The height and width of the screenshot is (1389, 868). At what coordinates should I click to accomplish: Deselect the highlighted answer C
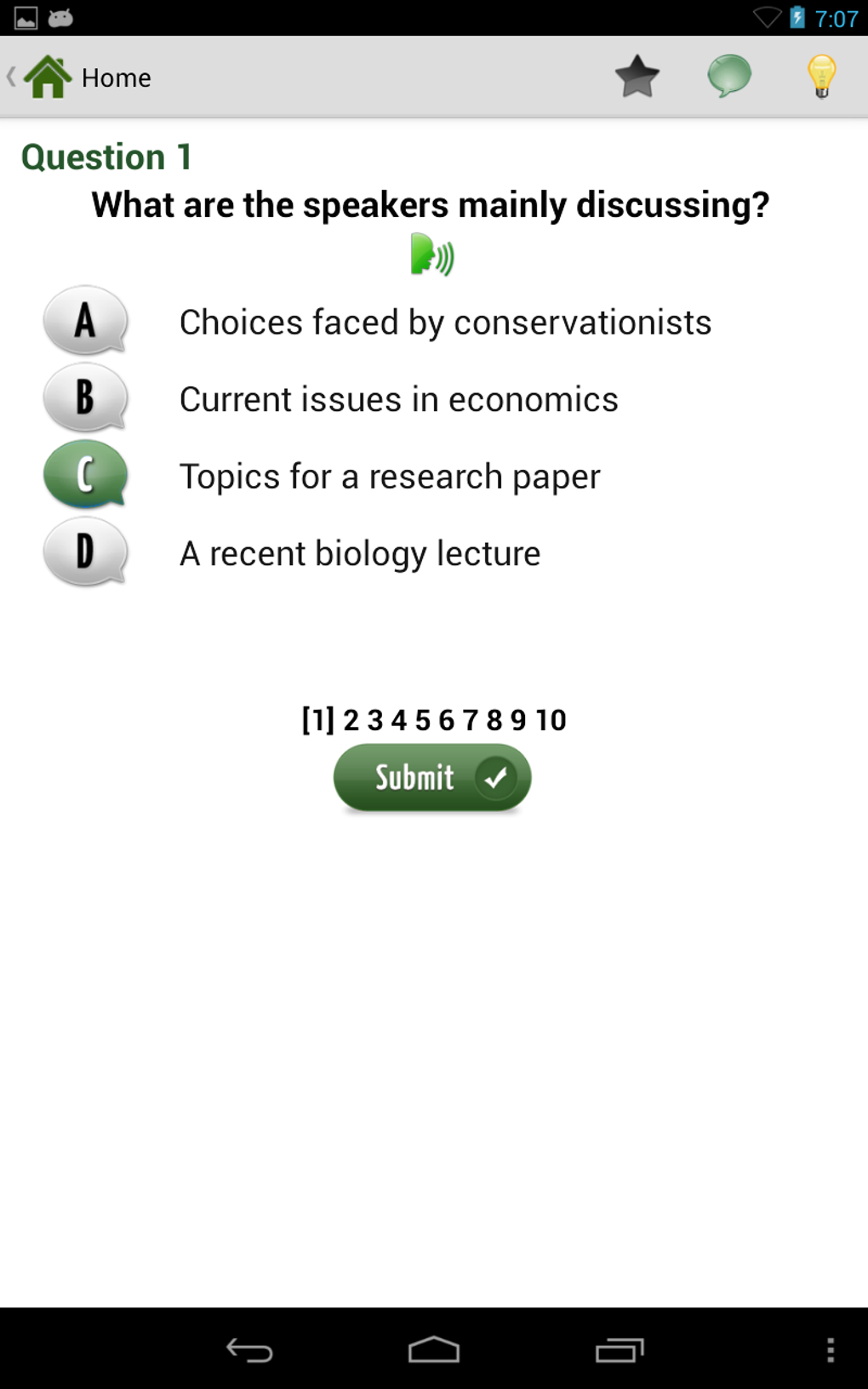click(84, 475)
